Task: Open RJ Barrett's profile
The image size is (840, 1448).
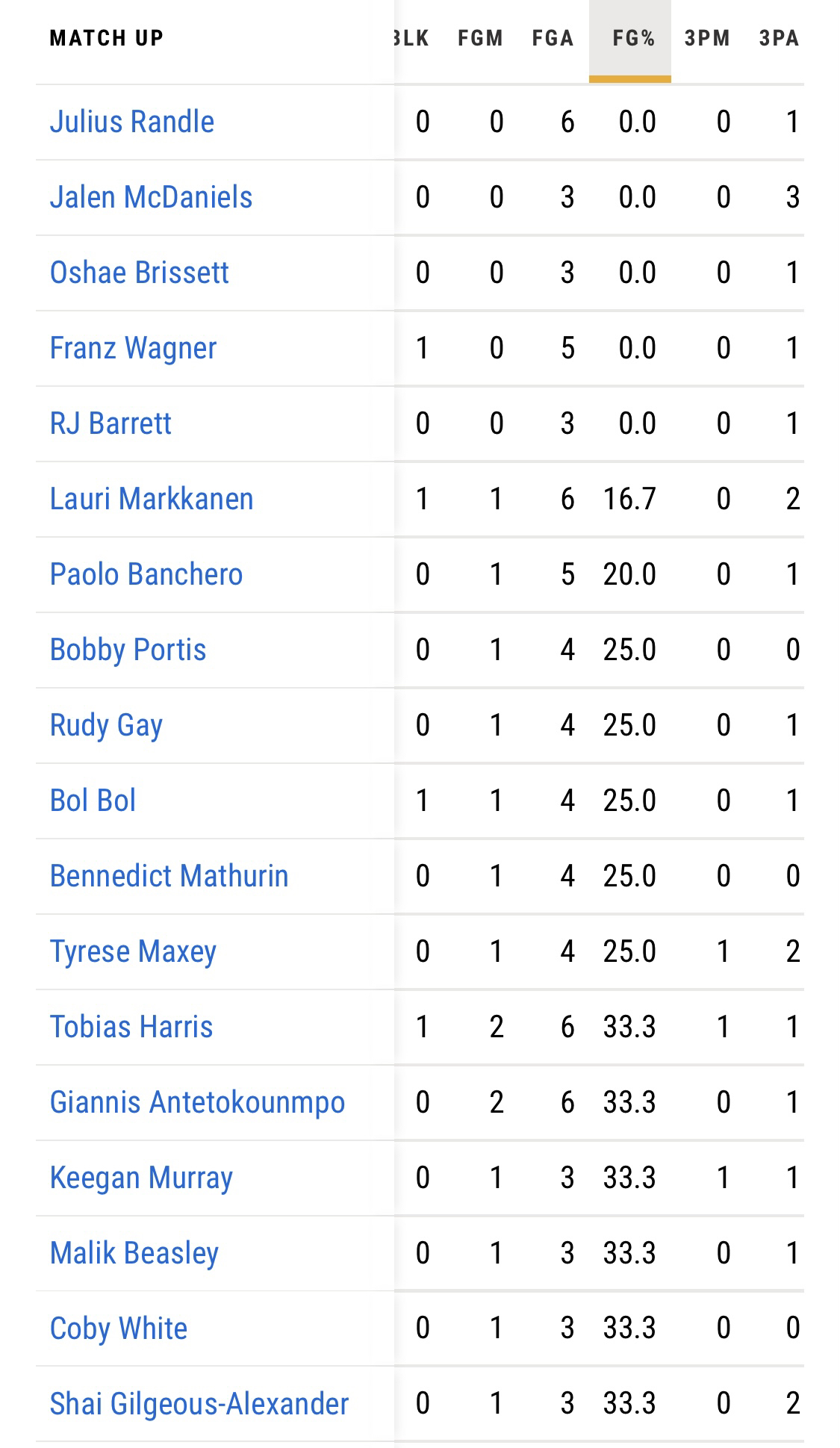Action: pos(111,423)
